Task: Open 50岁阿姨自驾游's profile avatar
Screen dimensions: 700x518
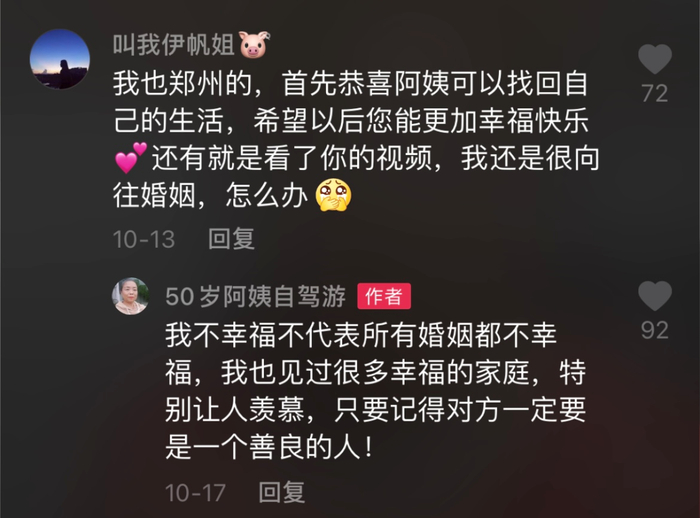Action: pos(131,296)
